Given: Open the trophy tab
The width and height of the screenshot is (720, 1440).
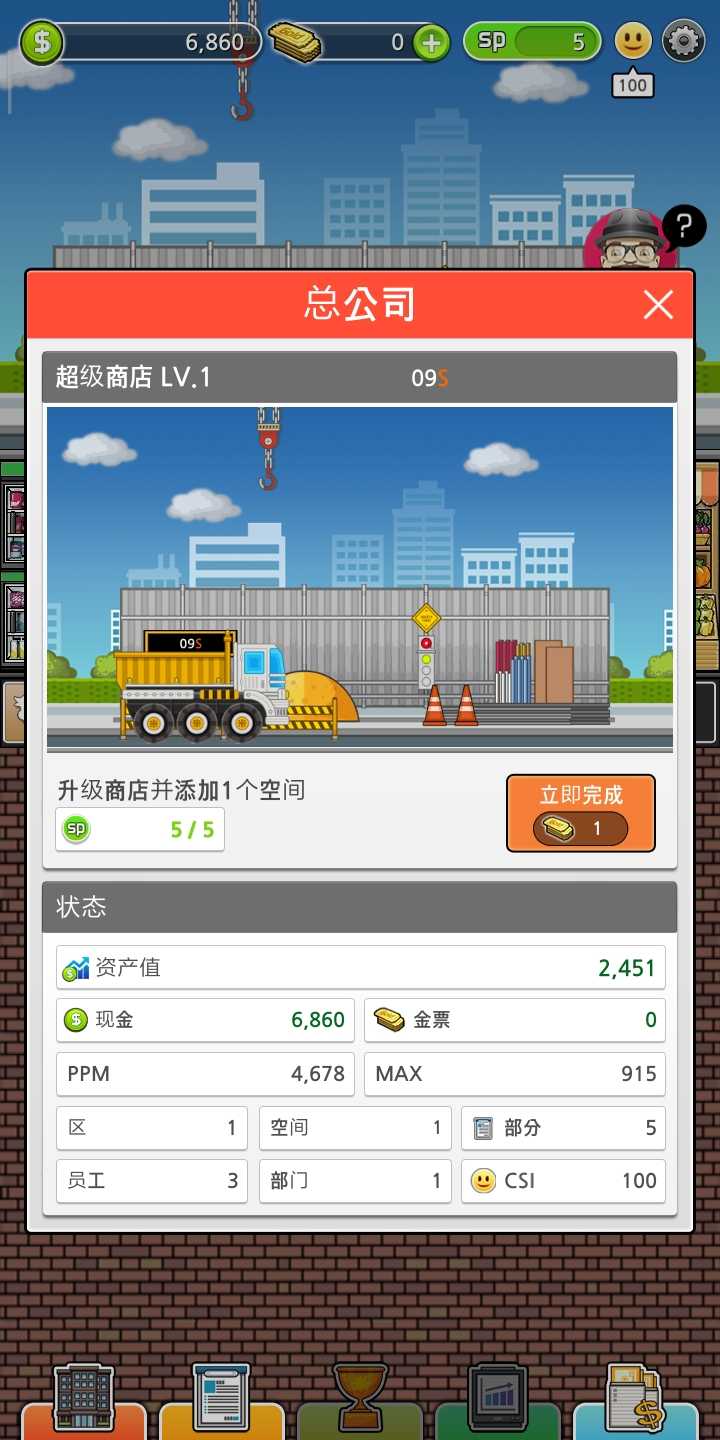Looking at the screenshot, I should pos(360,1400).
